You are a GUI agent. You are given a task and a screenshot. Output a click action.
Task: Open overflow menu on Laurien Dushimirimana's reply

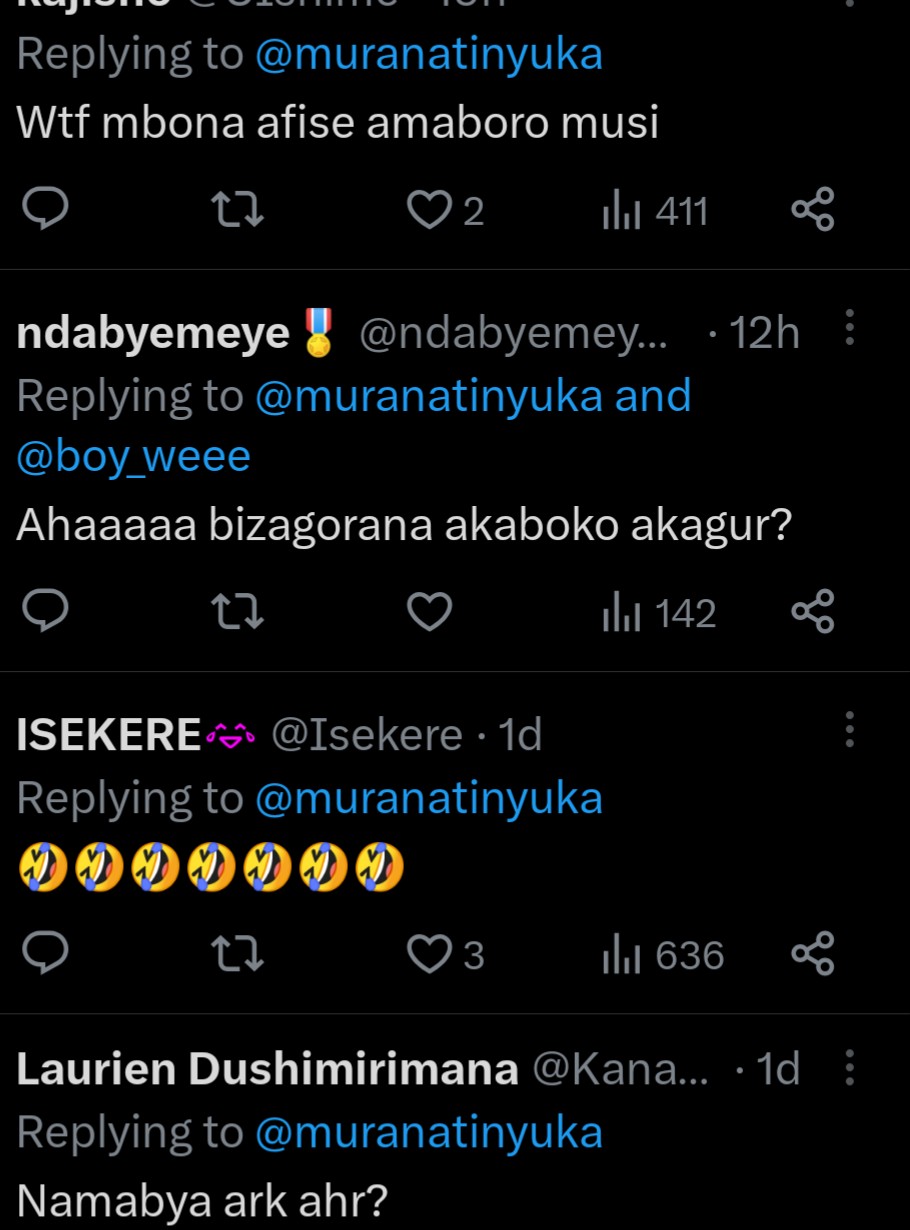pyautogui.click(x=849, y=1068)
